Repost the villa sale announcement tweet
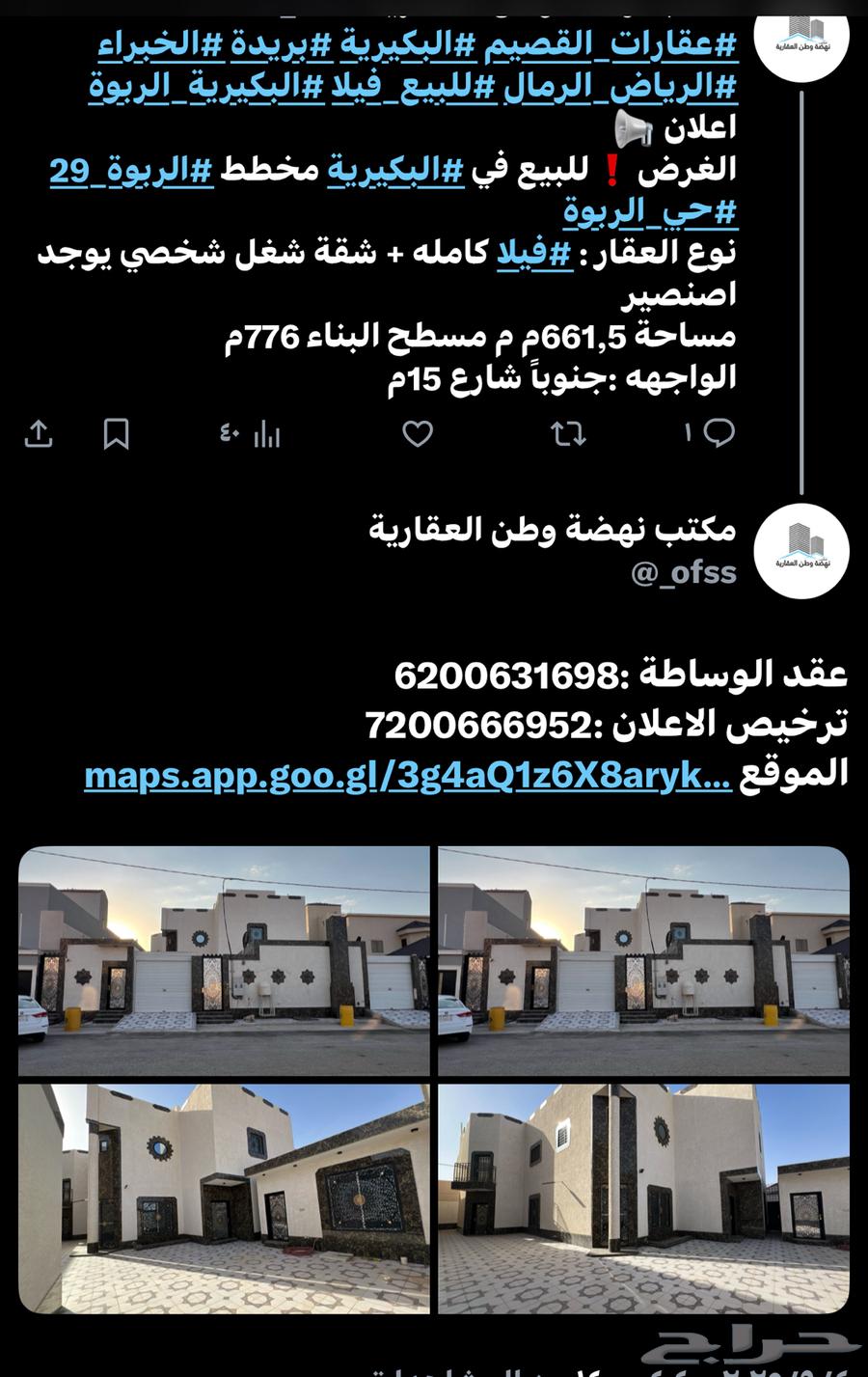This screenshot has width=868, height=1377. point(568,434)
